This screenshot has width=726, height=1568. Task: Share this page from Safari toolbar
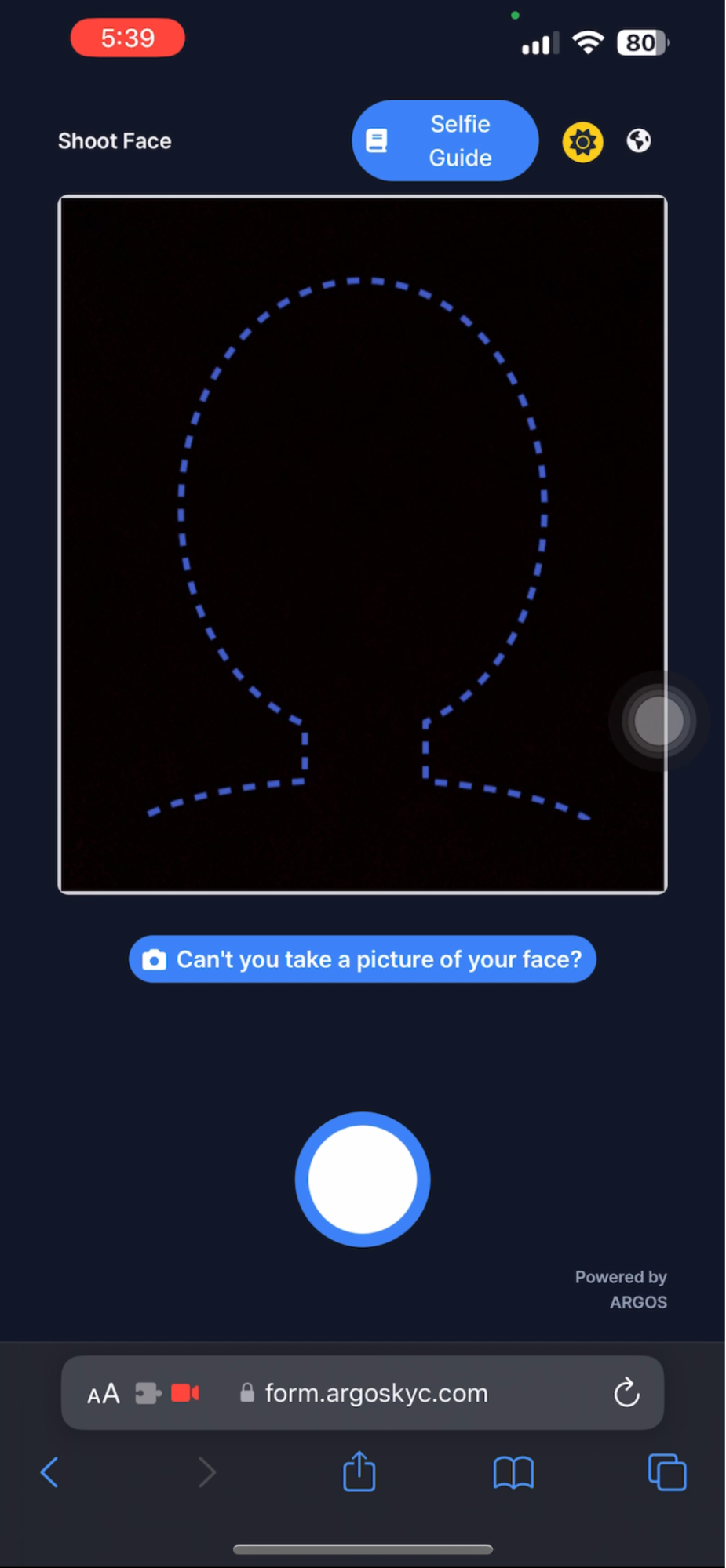359,1472
